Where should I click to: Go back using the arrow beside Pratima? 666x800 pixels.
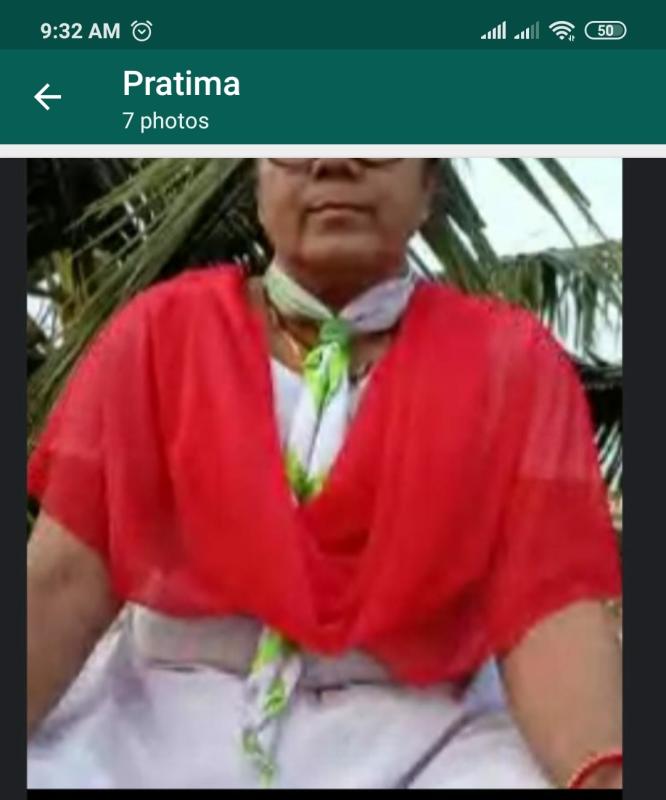(x=47, y=96)
